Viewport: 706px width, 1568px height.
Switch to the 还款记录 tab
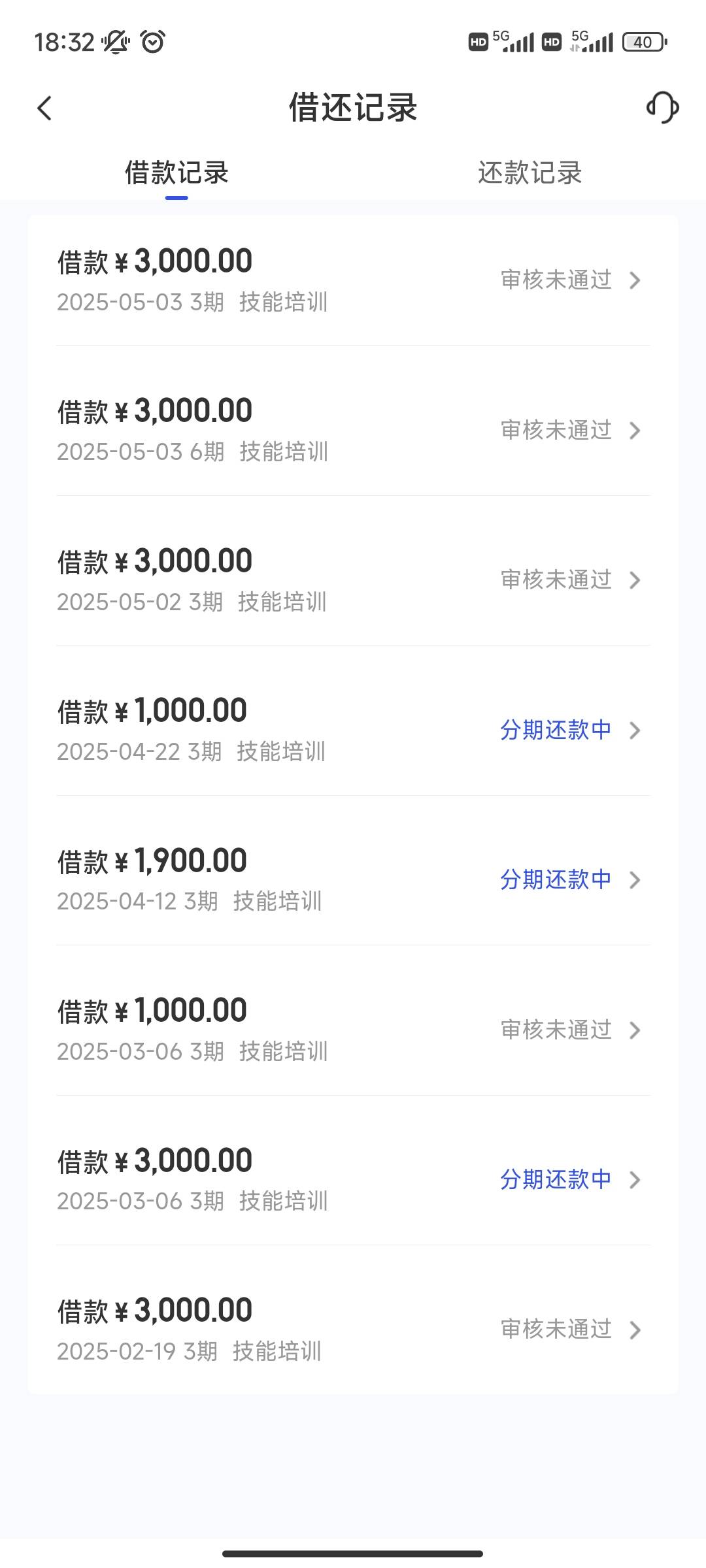tap(529, 173)
